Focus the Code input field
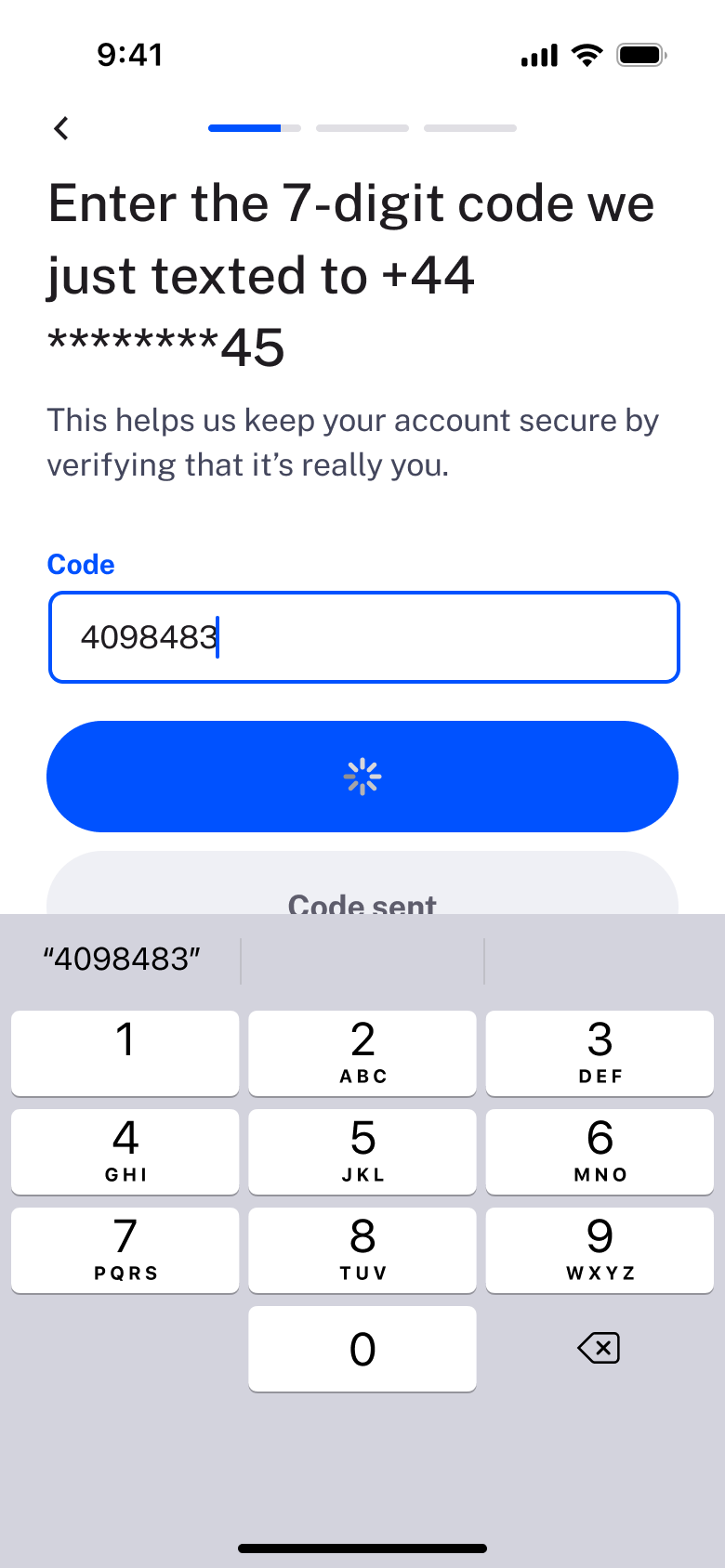Screen dimensions: 725x1568 (x=363, y=637)
